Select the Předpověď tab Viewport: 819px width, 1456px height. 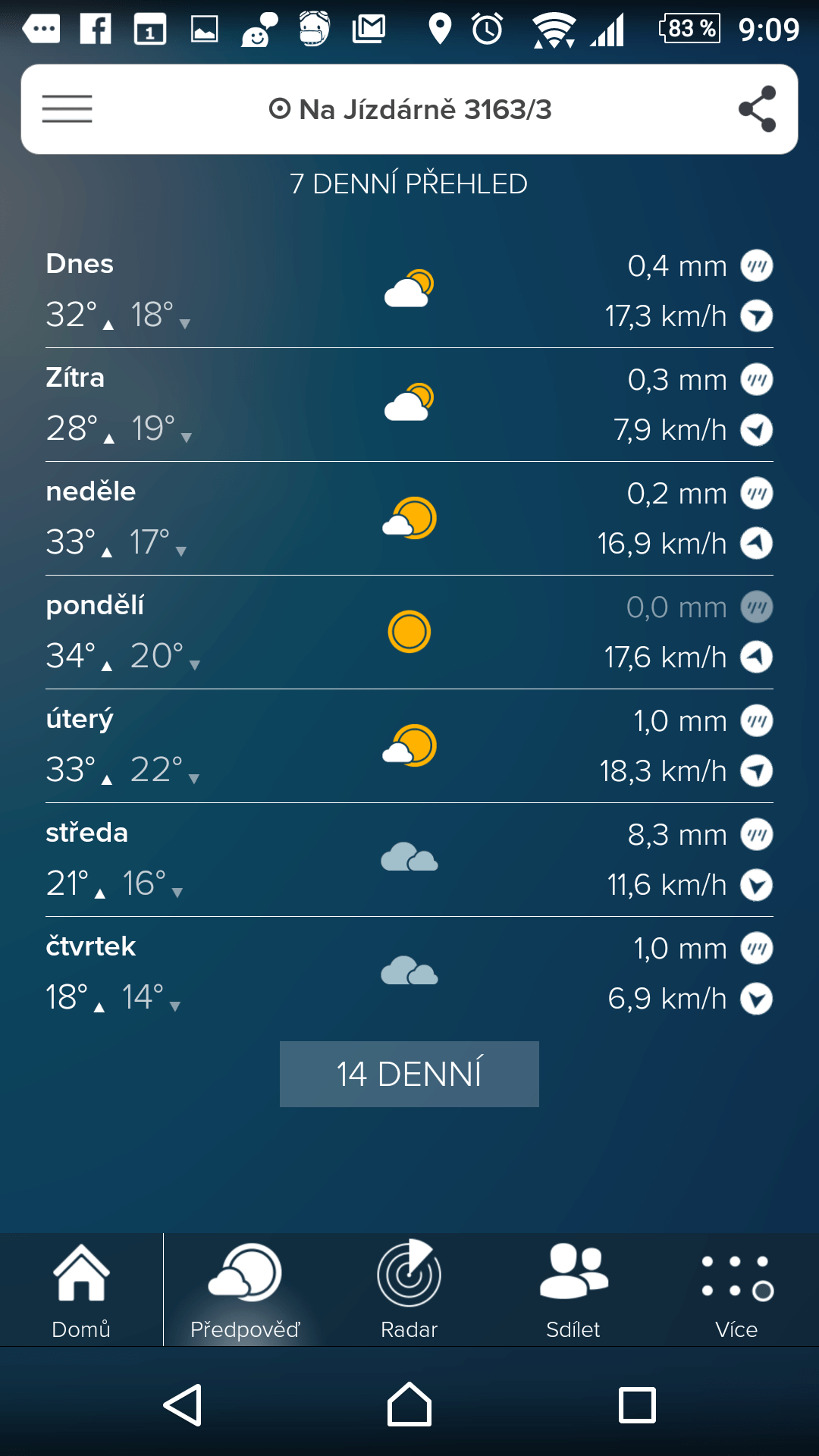[x=245, y=1290]
